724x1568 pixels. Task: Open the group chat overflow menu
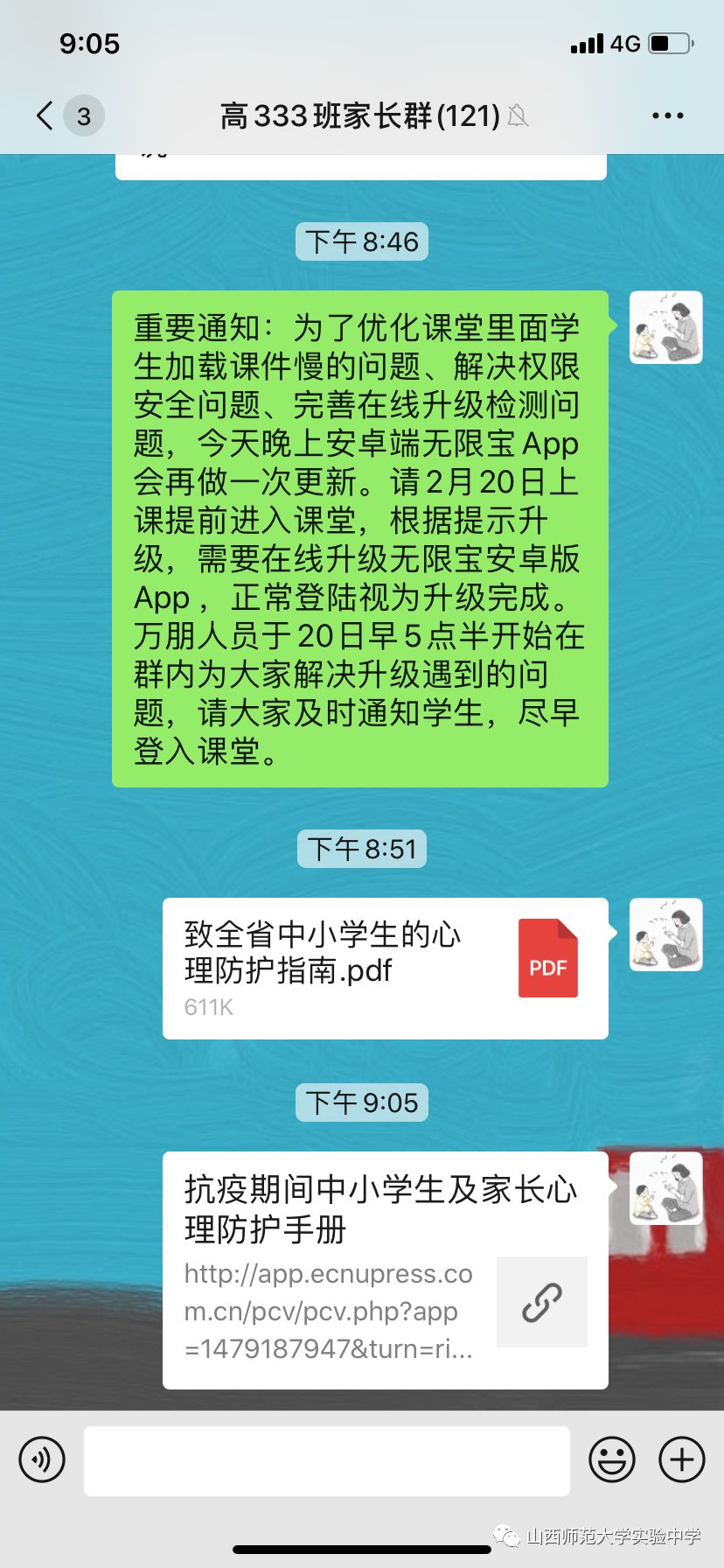(x=667, y=115)
